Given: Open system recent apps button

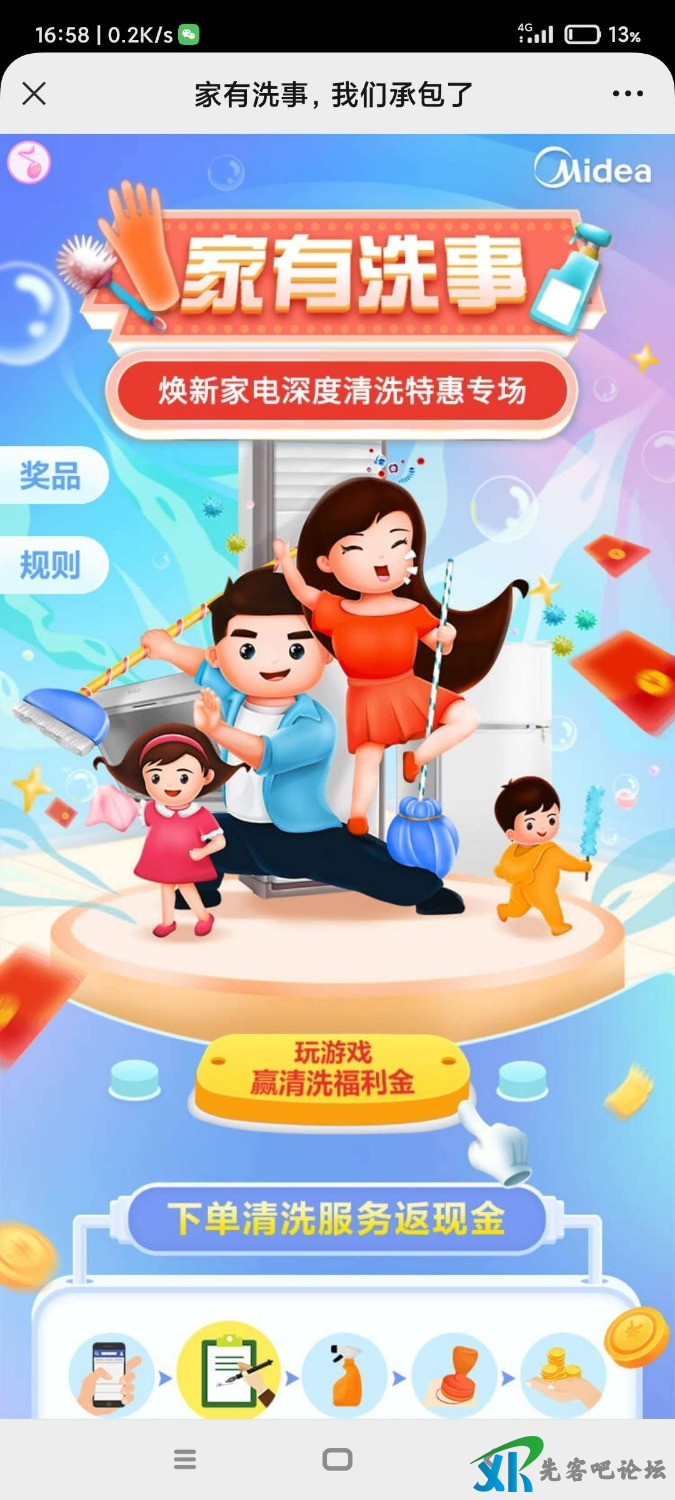Looking at the screenshot, I should (185, 1459).
